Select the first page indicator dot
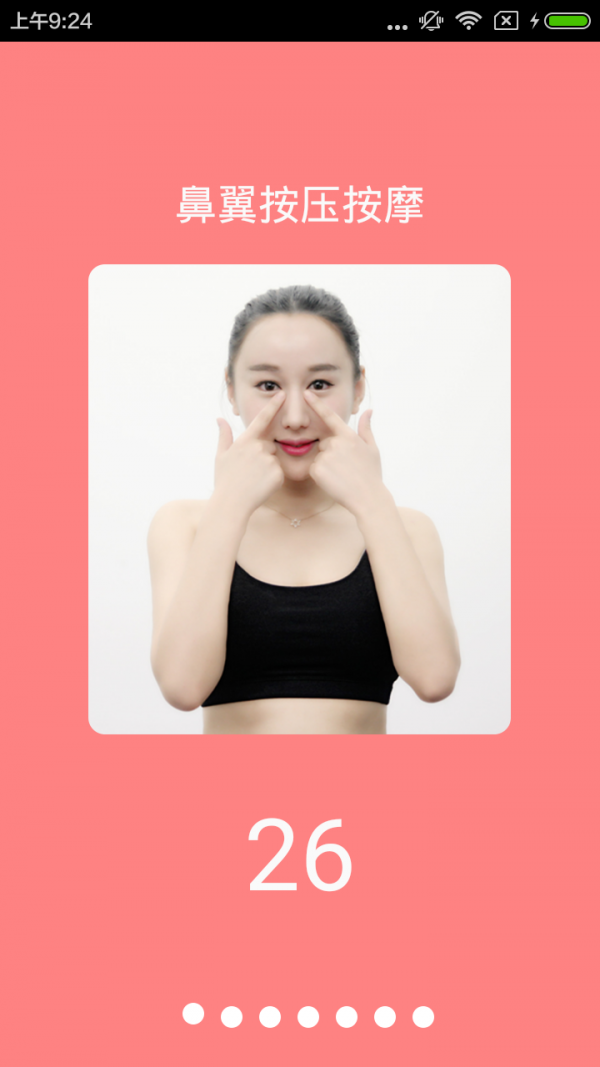This screenshot has width=600, height=1067. click(193, 1014)
